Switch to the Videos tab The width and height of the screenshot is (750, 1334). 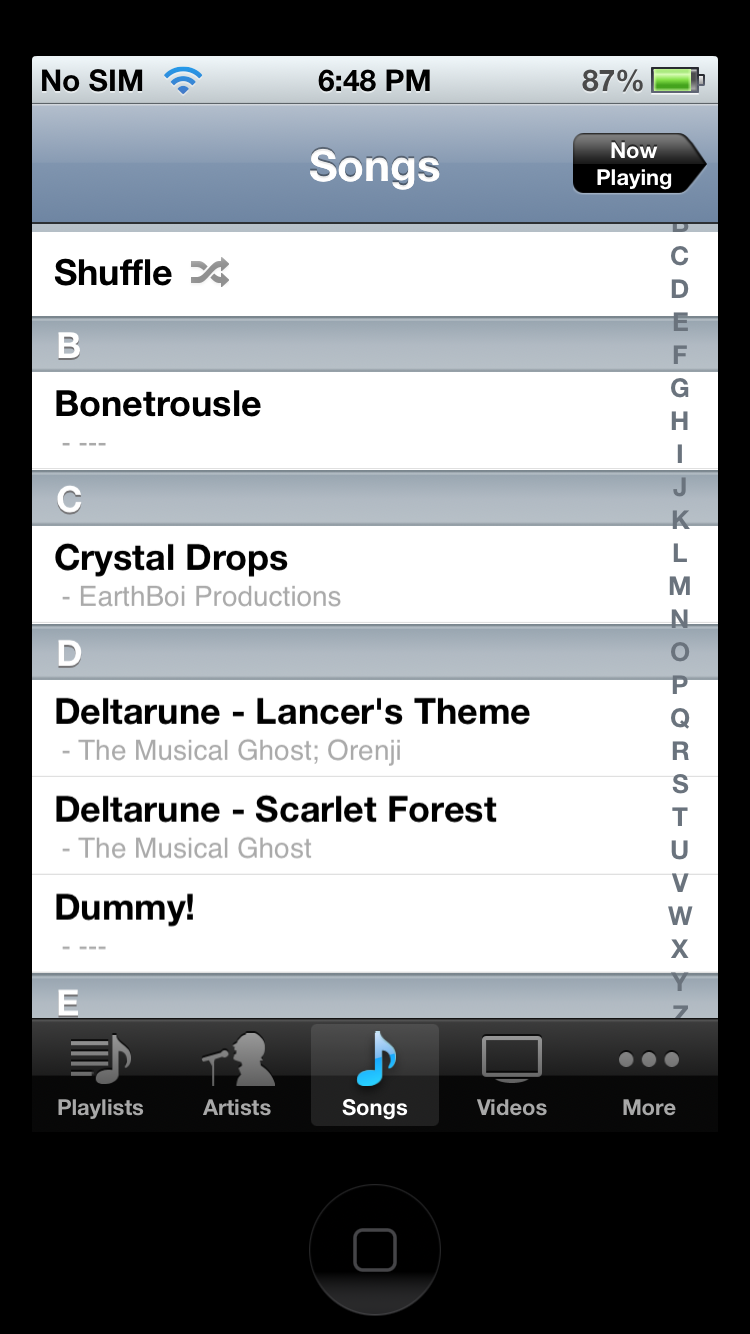point(511,1075)
